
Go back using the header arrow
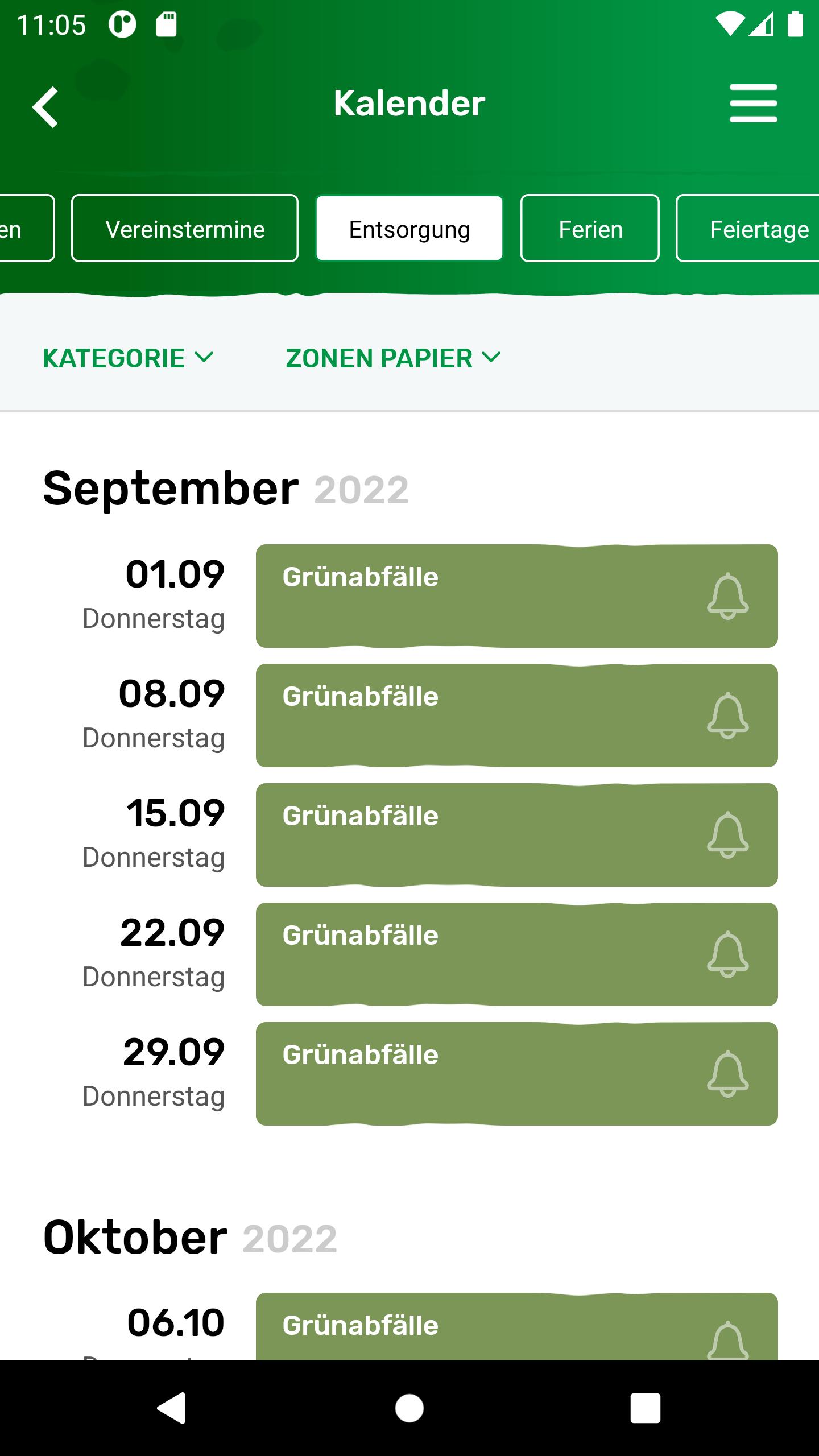45,107
